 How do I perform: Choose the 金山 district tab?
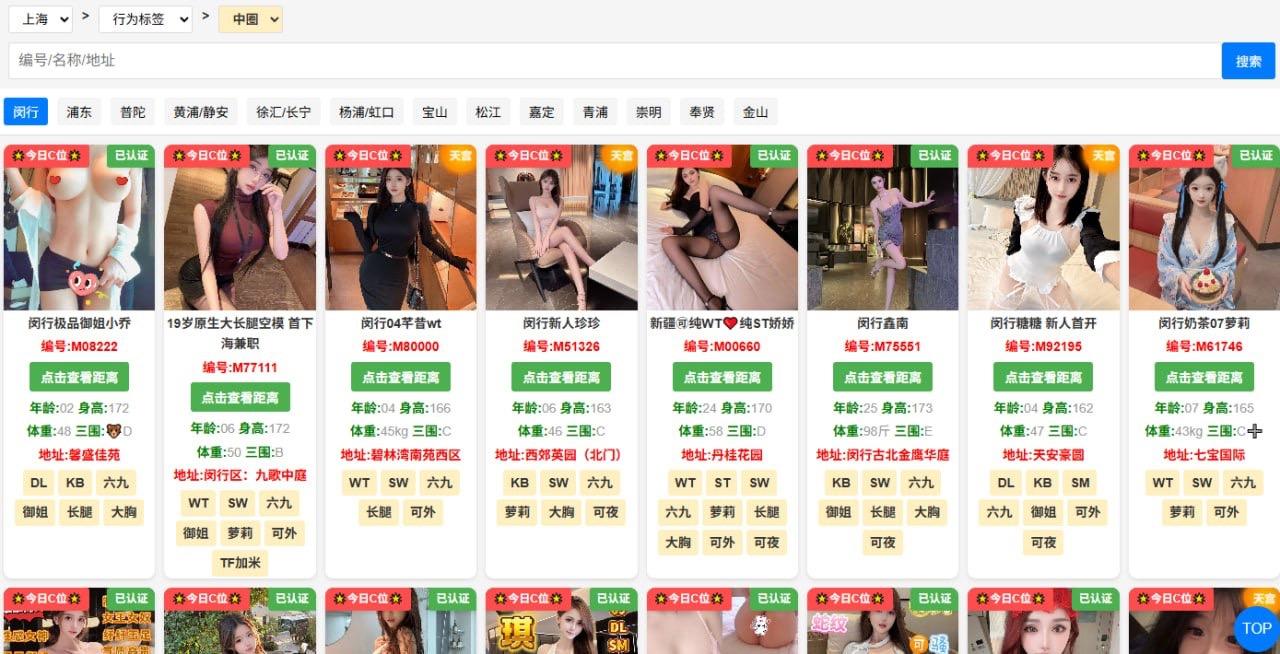755,112
